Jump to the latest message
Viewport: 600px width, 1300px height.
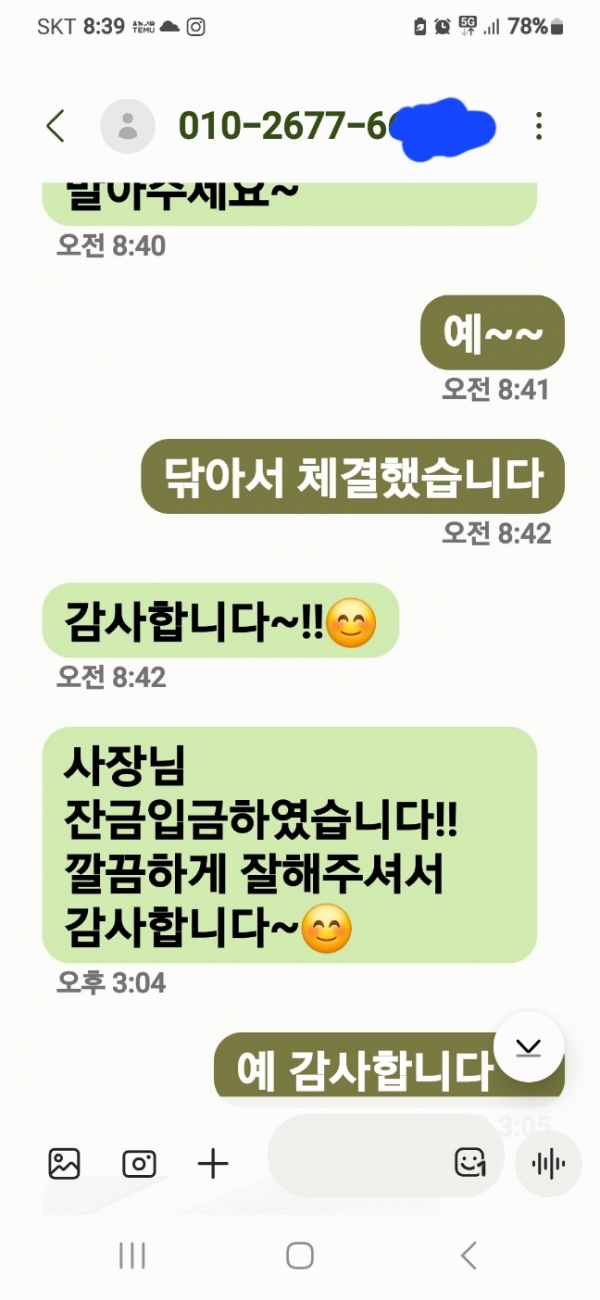(x=528, y=1046)
